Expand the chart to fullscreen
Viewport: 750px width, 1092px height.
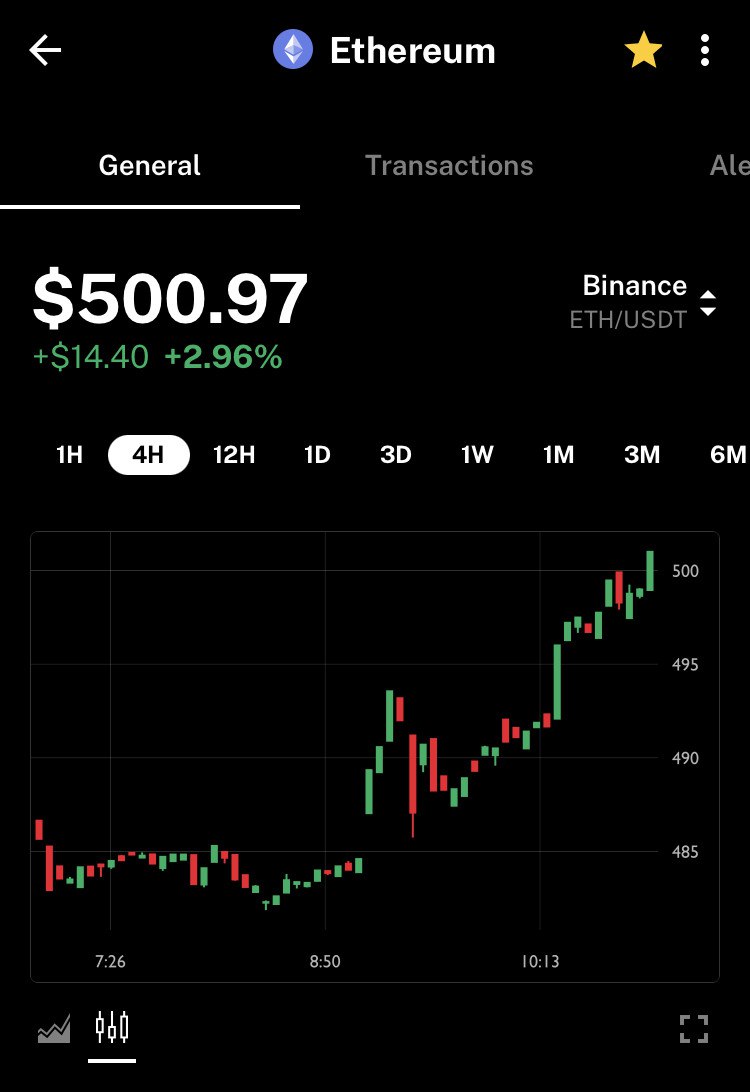click(x=694, y=1028)
